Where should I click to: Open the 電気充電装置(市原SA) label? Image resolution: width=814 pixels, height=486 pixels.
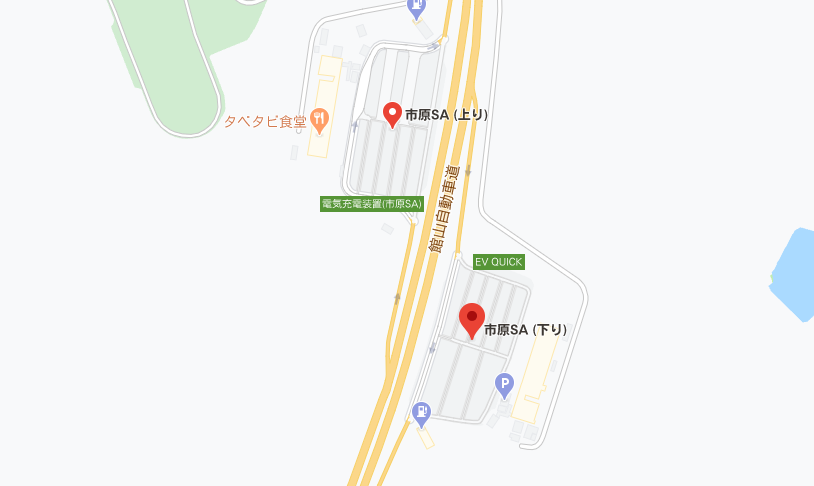[371, 203]
